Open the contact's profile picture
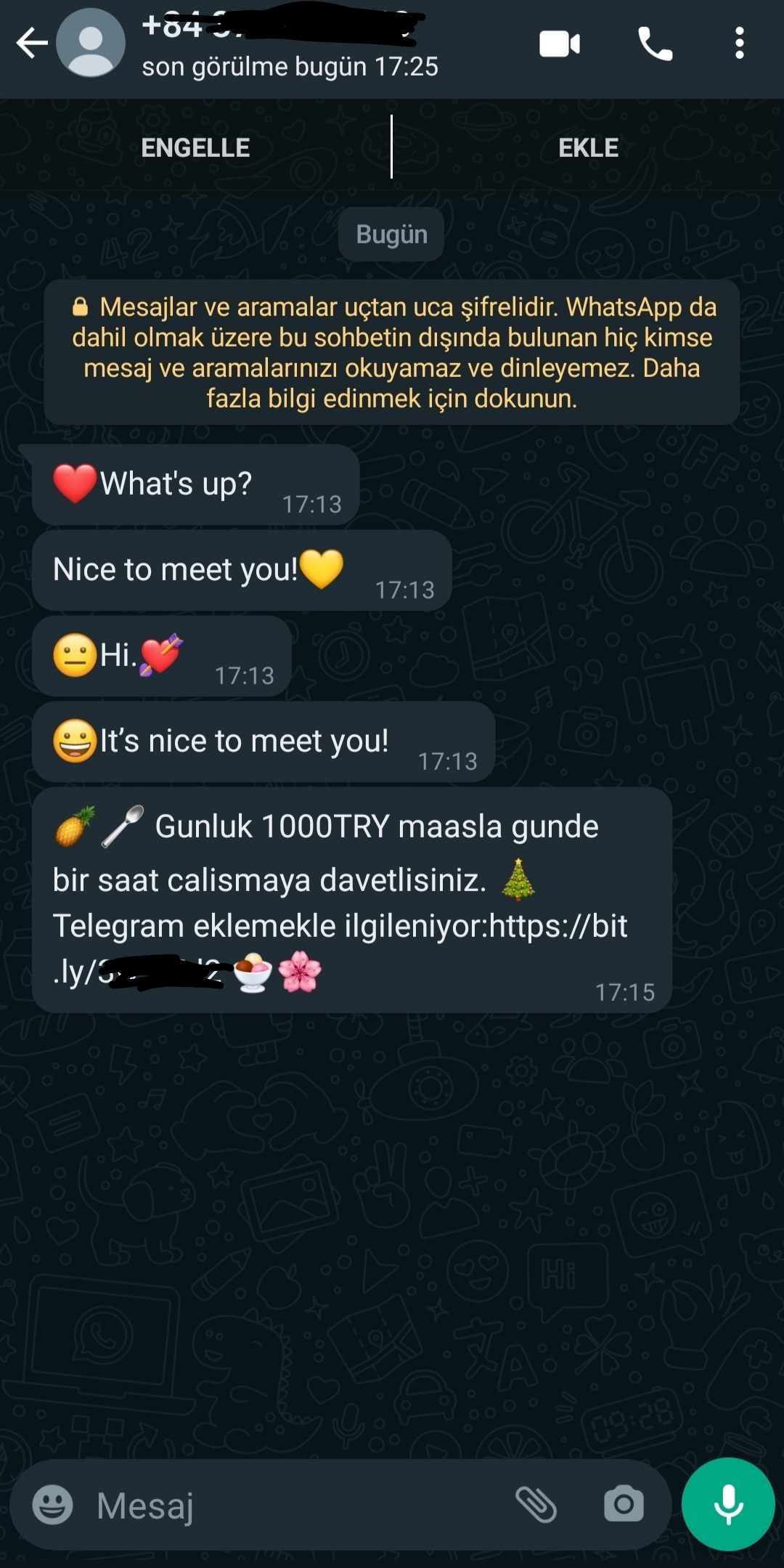Image resolution: width=784 pixels, height=1568 pixels. pos(91,44)
